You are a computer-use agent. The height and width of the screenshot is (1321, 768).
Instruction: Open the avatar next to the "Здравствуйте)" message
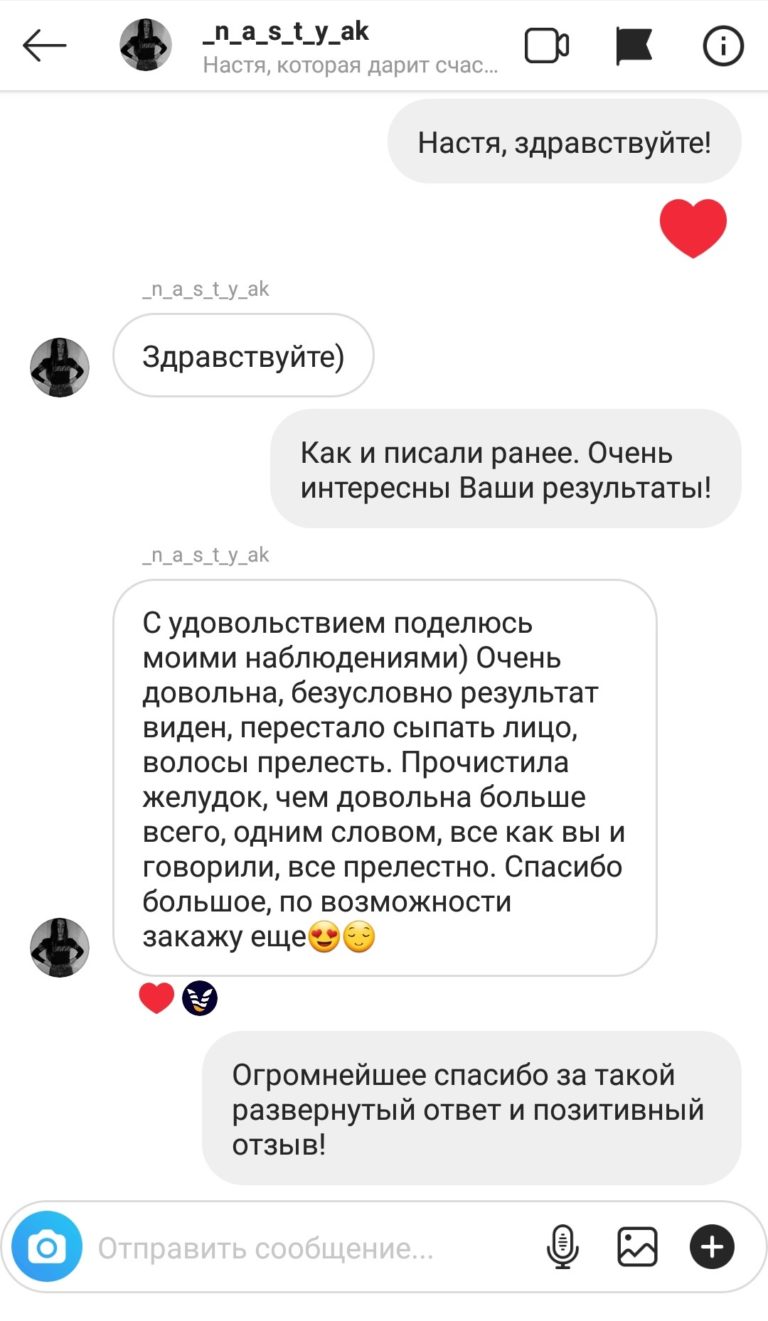coord(60,367)
